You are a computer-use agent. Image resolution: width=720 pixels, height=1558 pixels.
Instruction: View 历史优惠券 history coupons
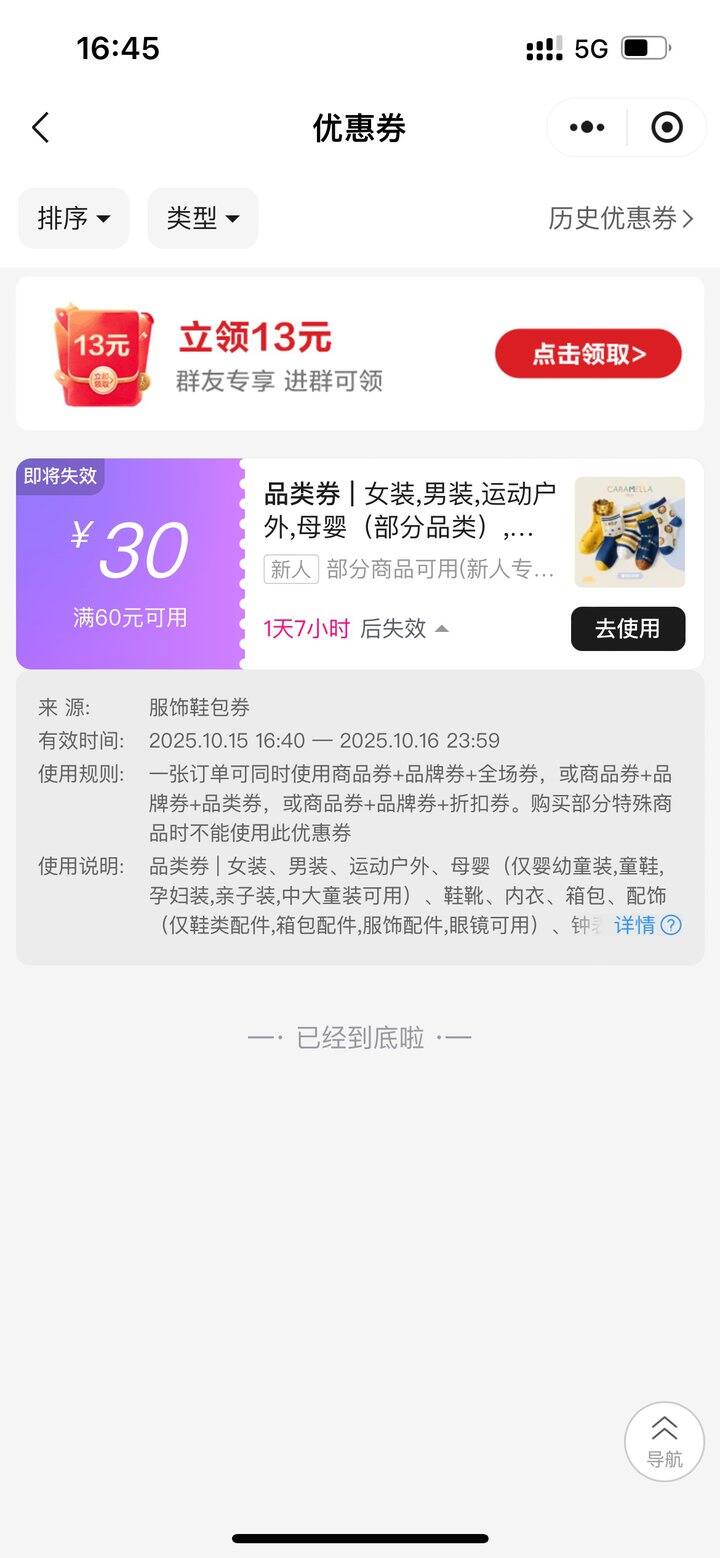coord(620,218)
